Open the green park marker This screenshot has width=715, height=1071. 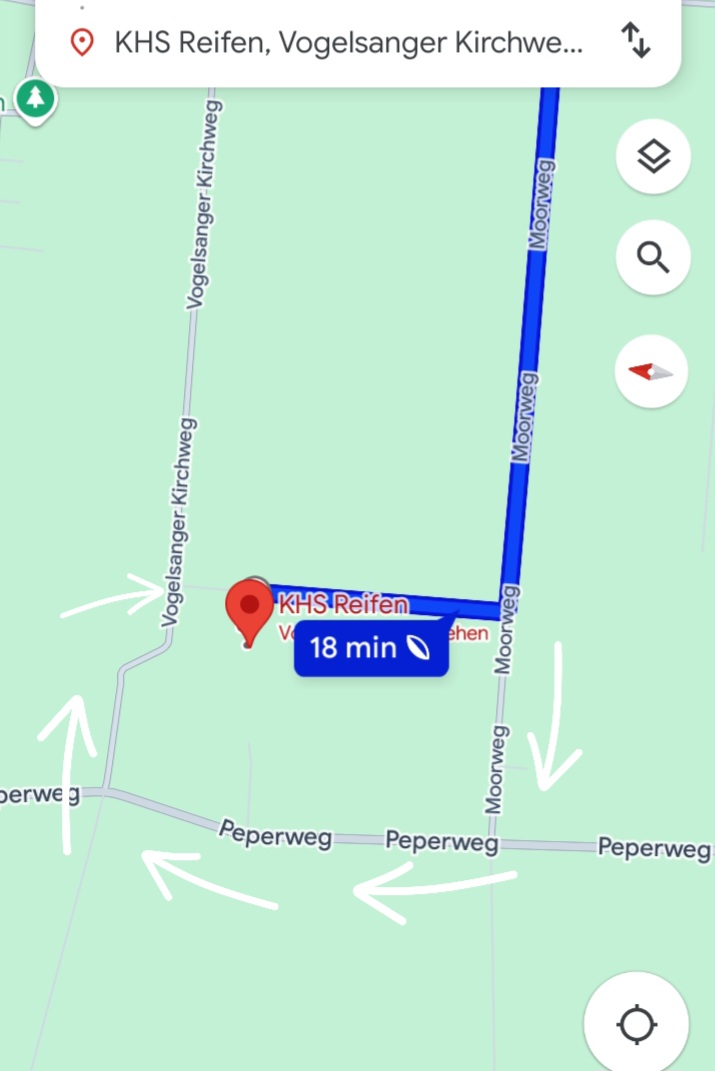tap(36, 98)
